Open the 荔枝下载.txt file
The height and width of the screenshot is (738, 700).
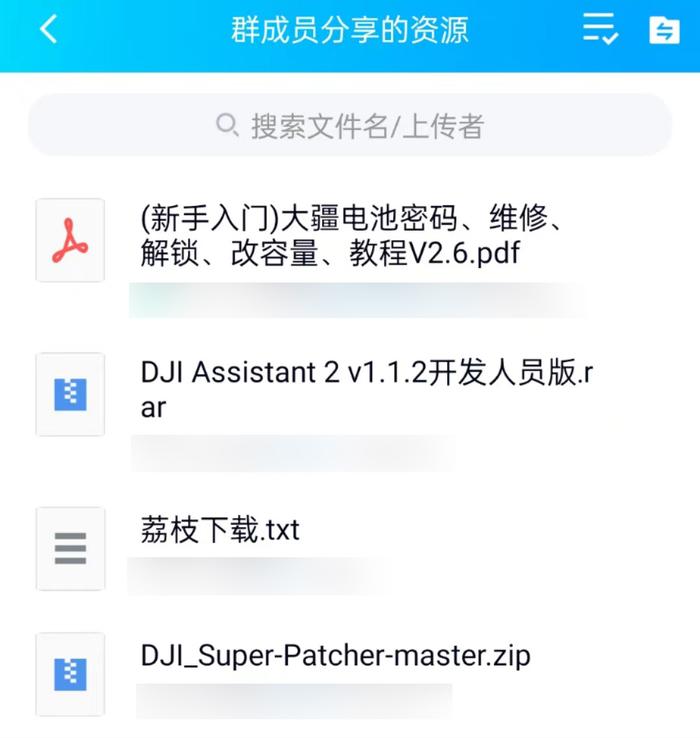click(x=220, y=530)
